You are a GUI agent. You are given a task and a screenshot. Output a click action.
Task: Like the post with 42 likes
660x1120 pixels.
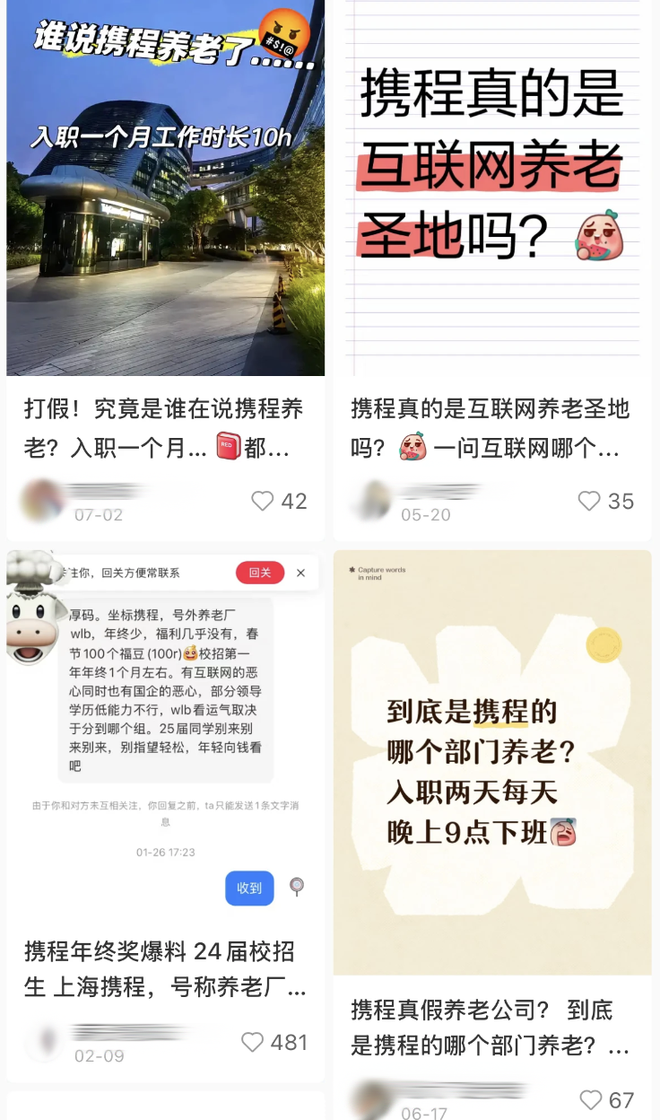pyautogui.click(x=262, y=501)
